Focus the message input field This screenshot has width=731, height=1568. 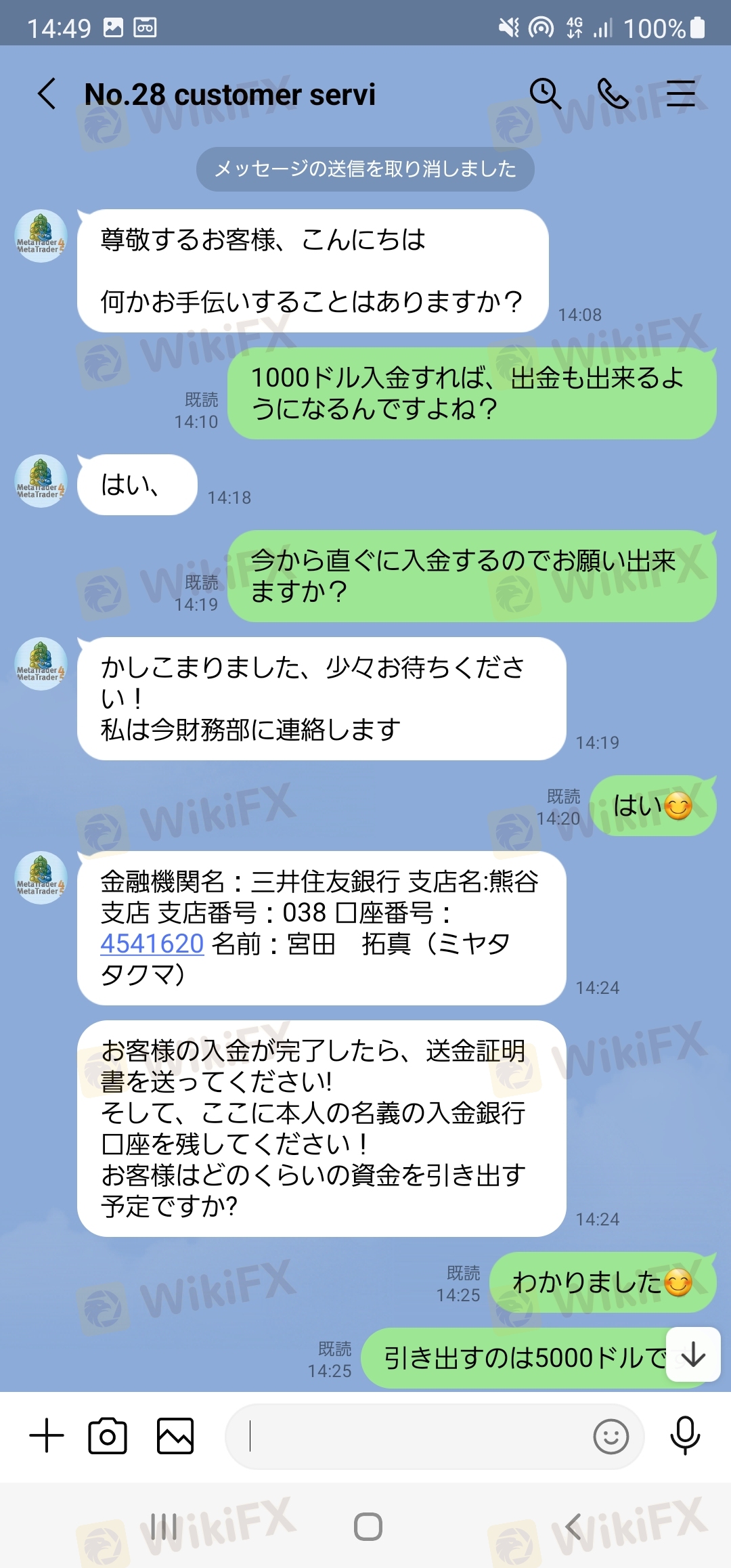point(406,1436)
